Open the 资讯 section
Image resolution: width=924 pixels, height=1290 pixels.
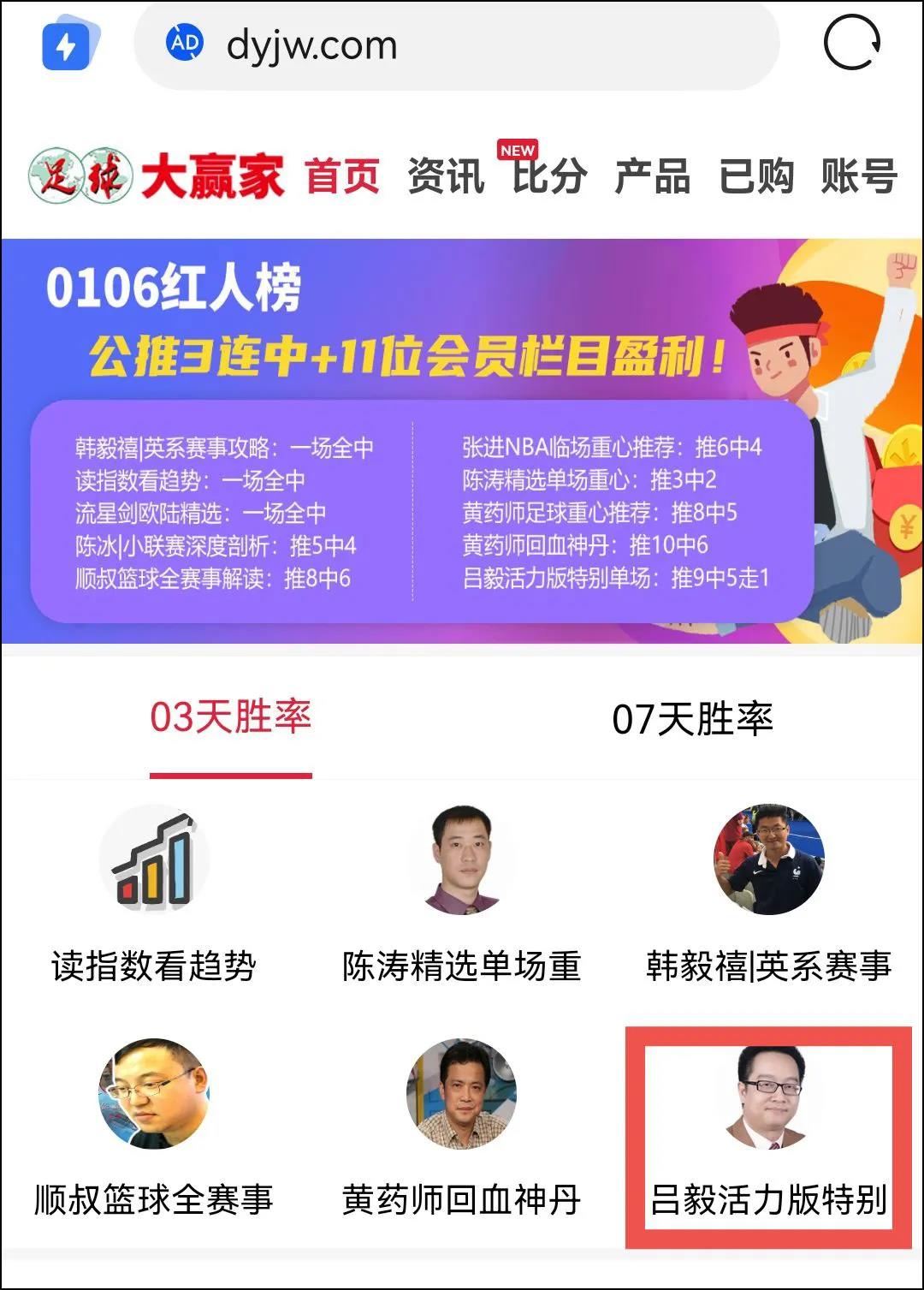pos(446,177)
